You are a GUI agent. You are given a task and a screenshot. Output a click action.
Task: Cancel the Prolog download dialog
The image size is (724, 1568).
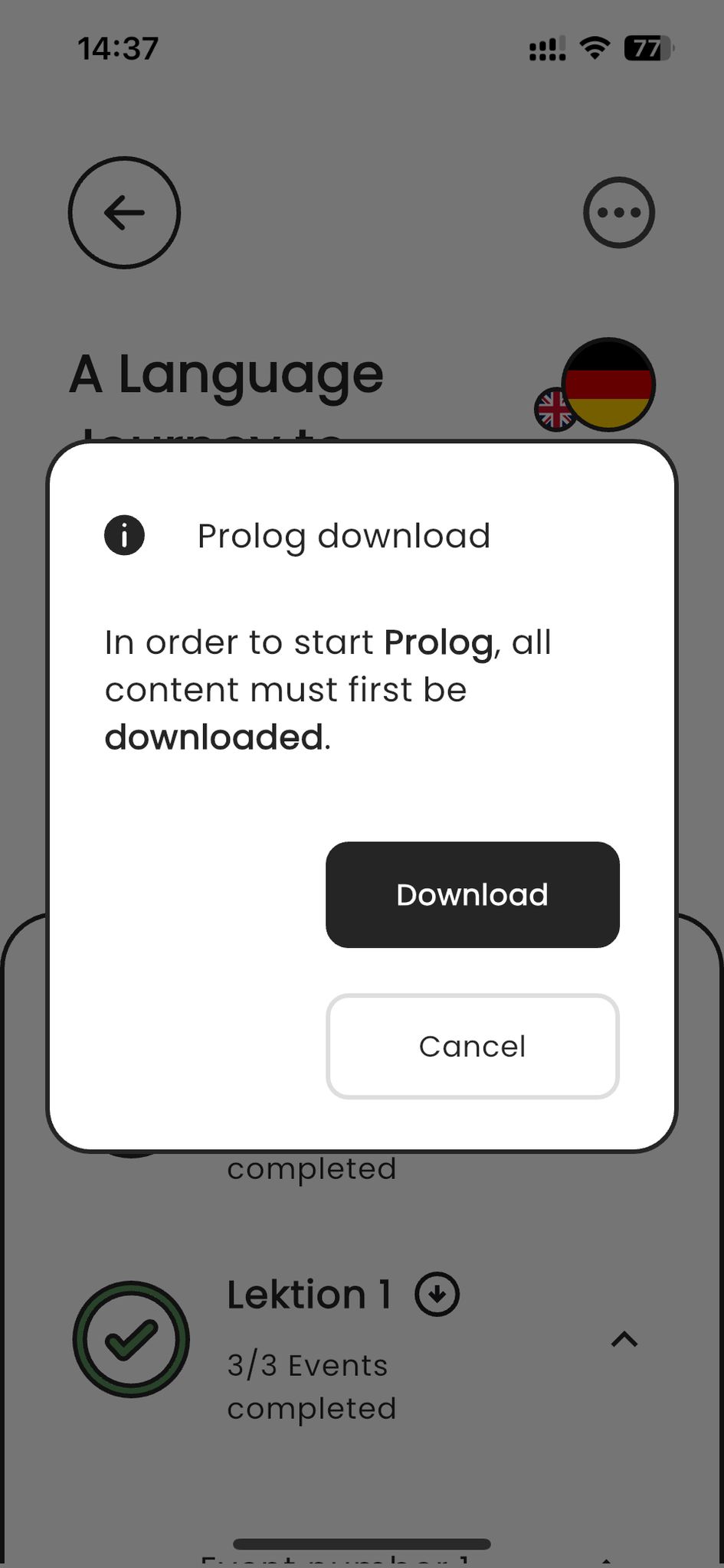coord(472,1046)
